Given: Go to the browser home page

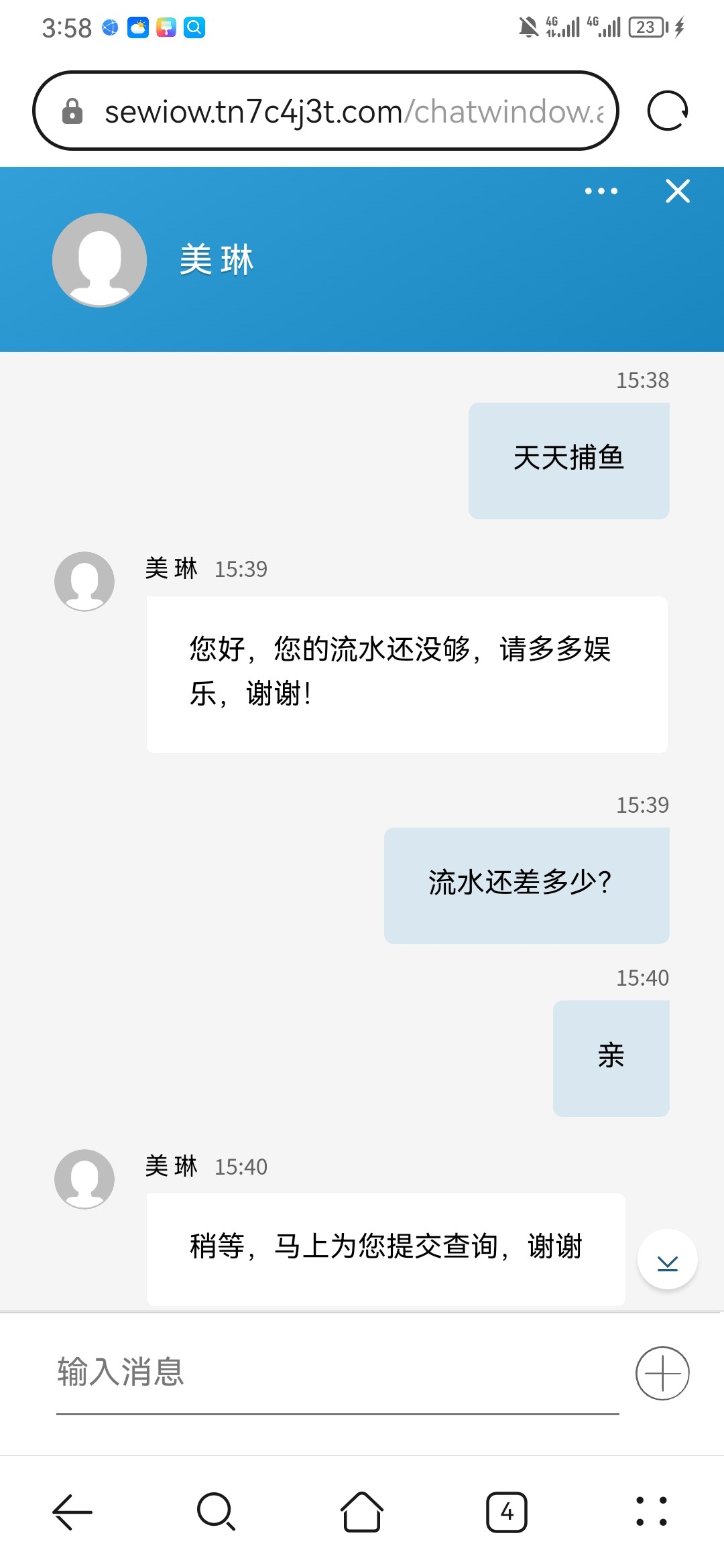Looking at the screenshot, I should point(362,1512).
